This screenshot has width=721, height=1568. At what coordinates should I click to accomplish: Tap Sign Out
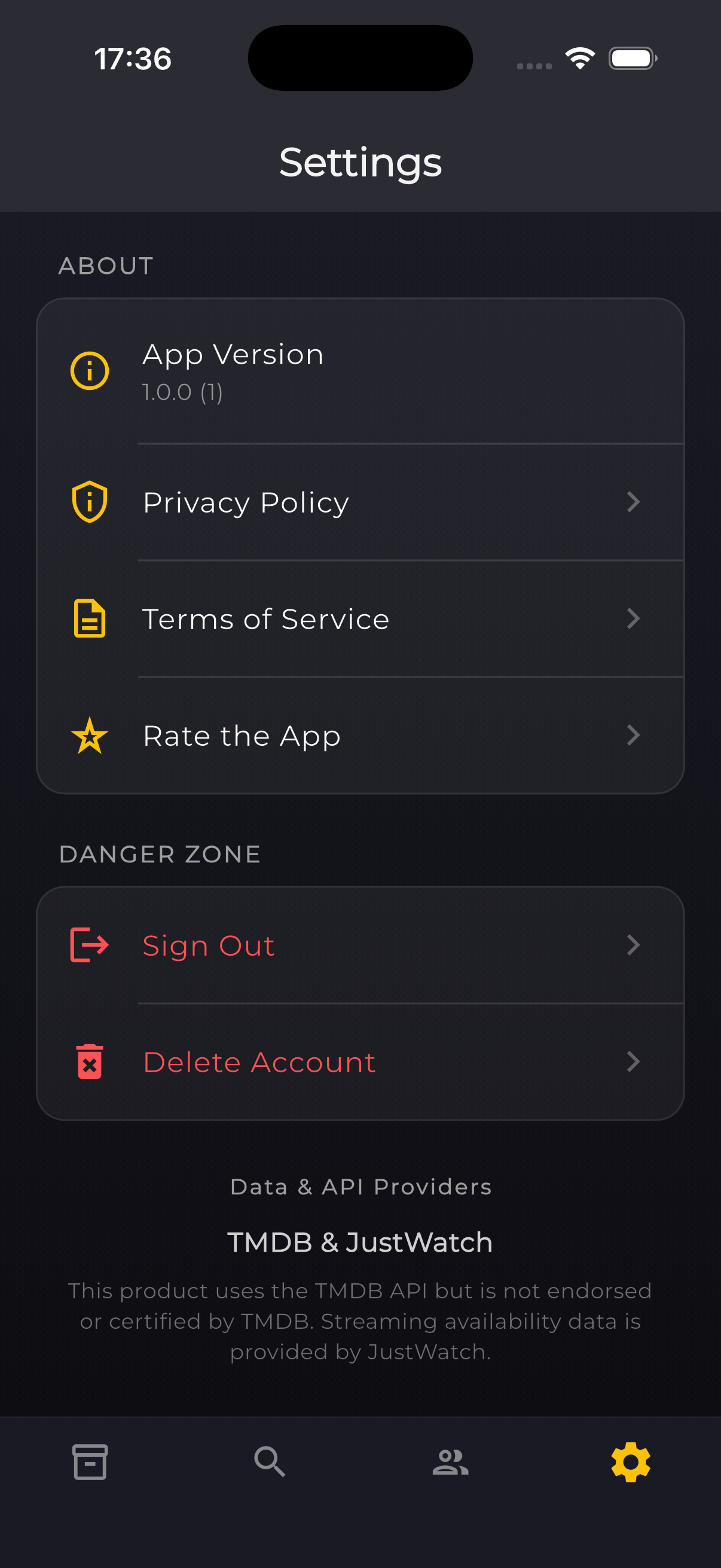pos(359,945)
